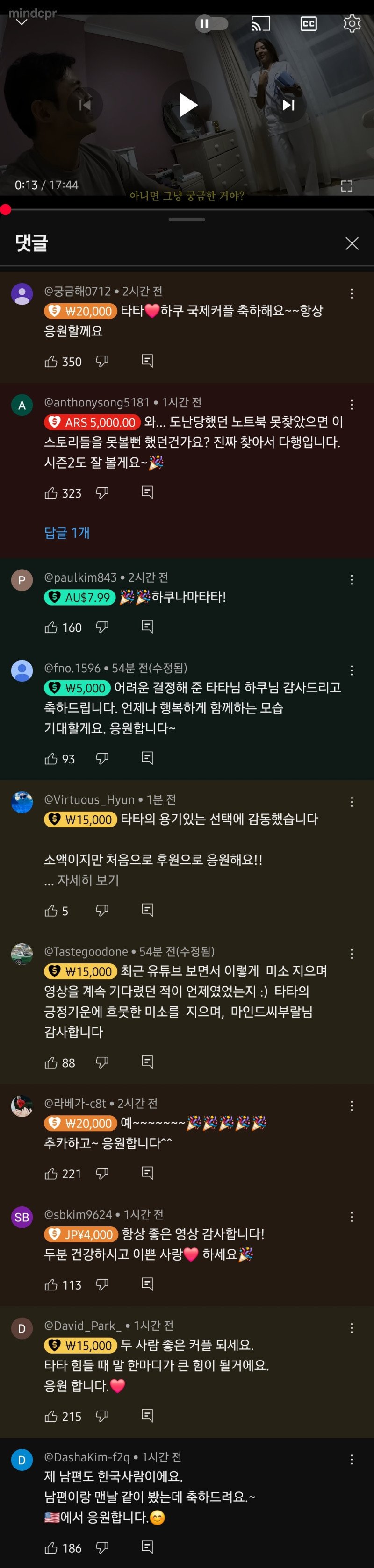Screen dimensions: 374x1568
Task: Reply to @sbkim9624's comment
Action: [x=147, y=1284]
